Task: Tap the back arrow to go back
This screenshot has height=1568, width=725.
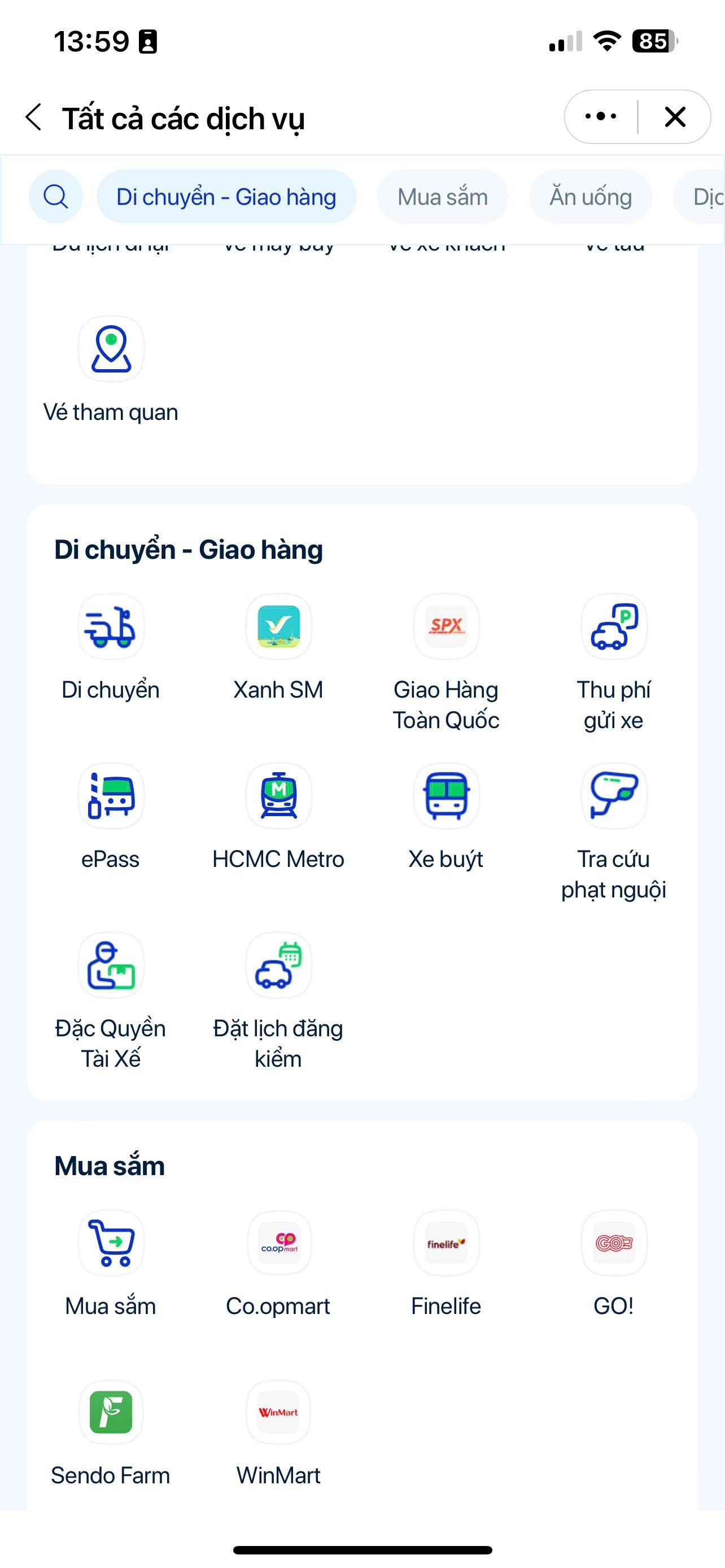Action: (x=34, y=117)
